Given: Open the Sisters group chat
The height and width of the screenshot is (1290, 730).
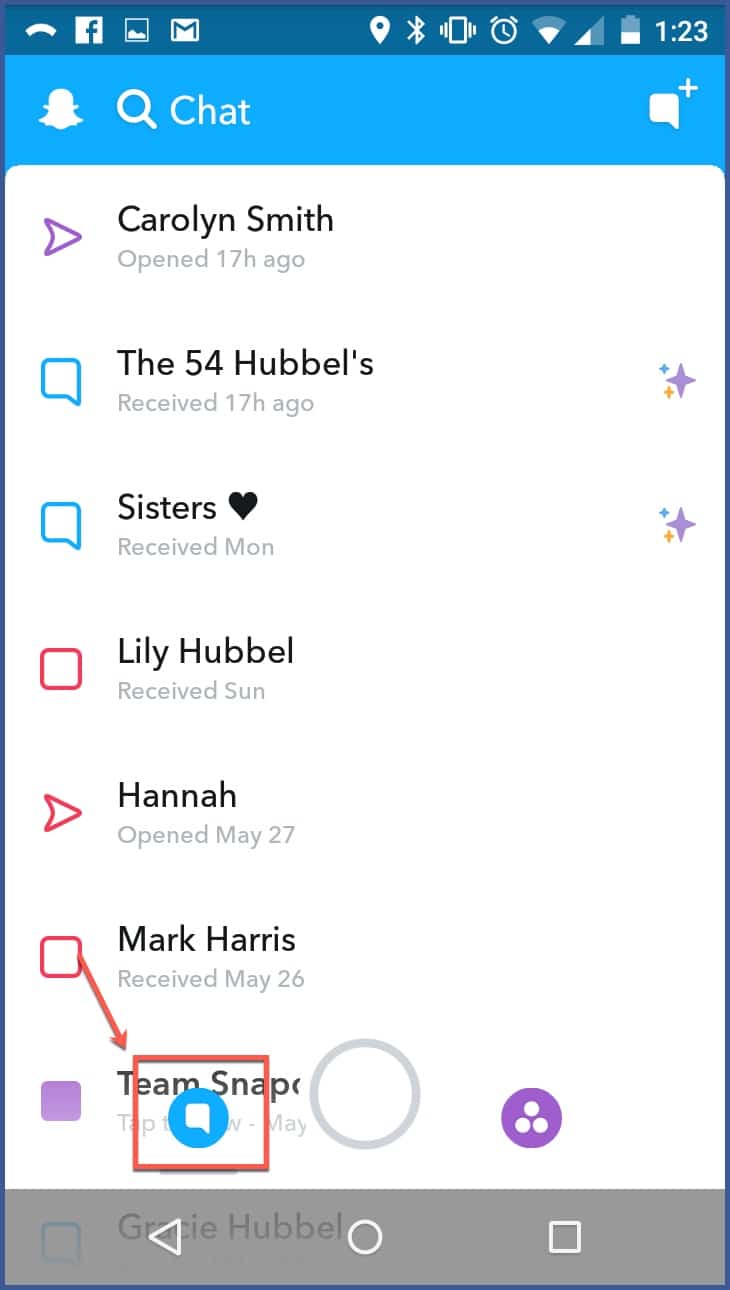Looking at the screenshot, I should 365,525.
